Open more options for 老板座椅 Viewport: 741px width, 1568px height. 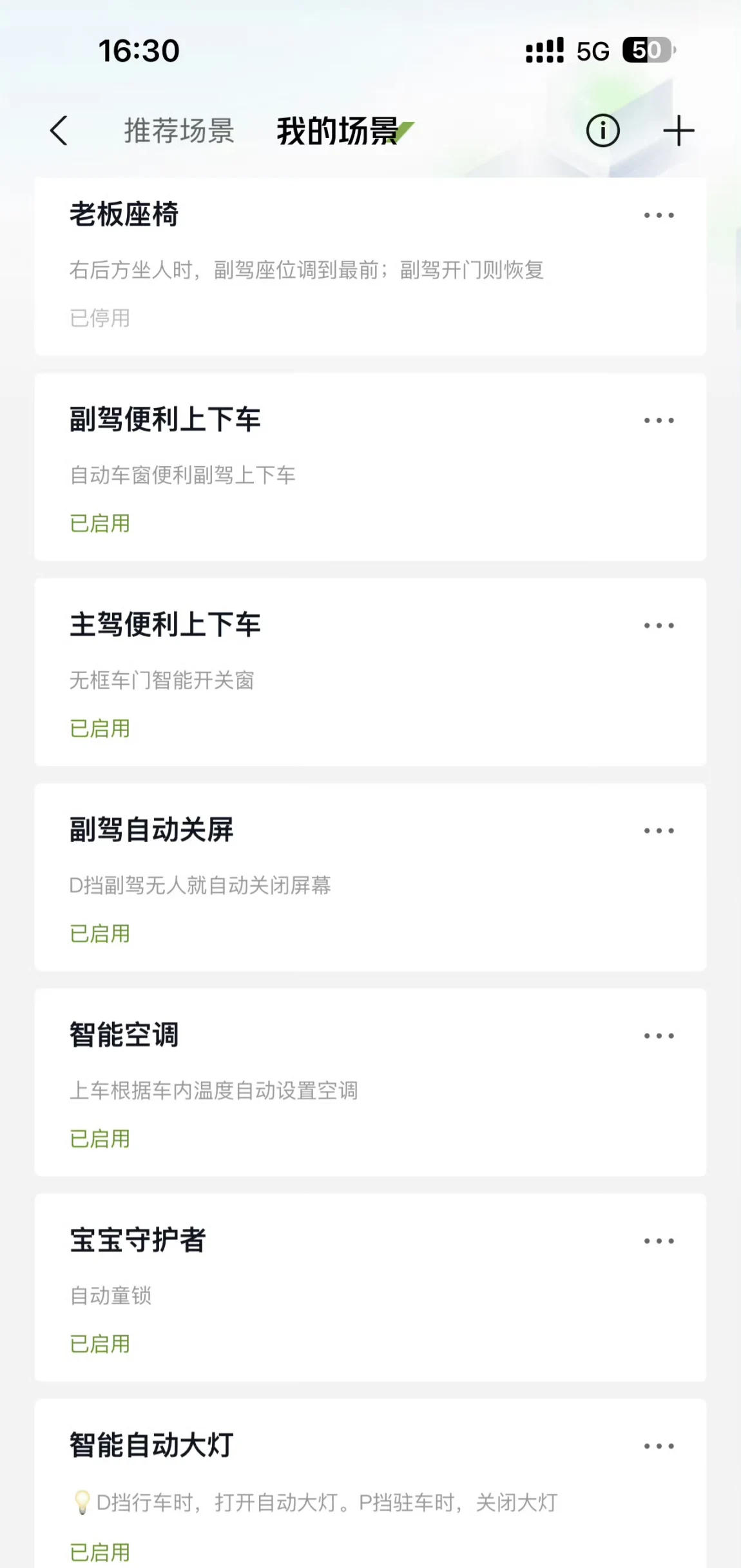pos(659,215)
